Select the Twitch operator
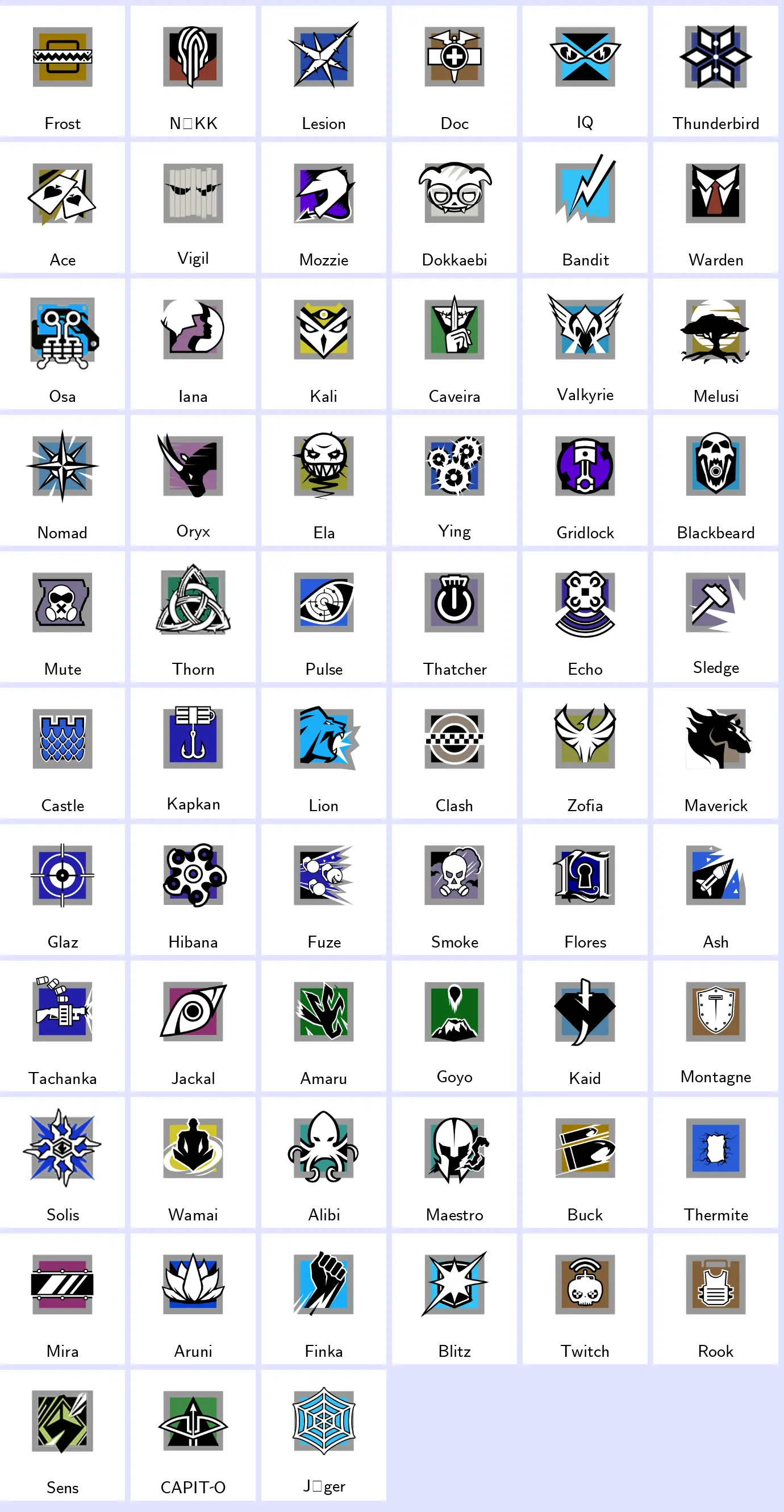784x1512 pixels. (585, 1298)
